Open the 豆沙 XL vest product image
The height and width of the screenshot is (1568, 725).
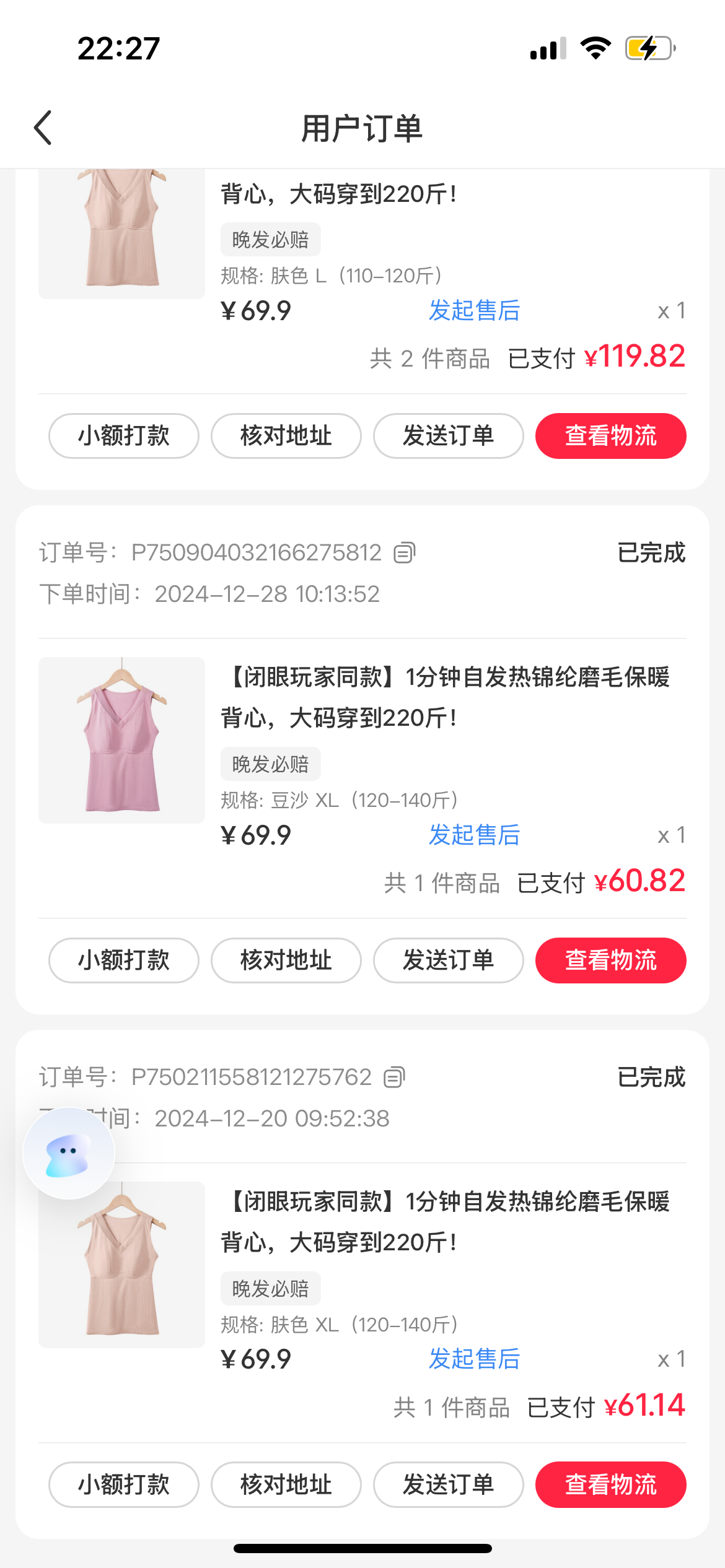121,740
